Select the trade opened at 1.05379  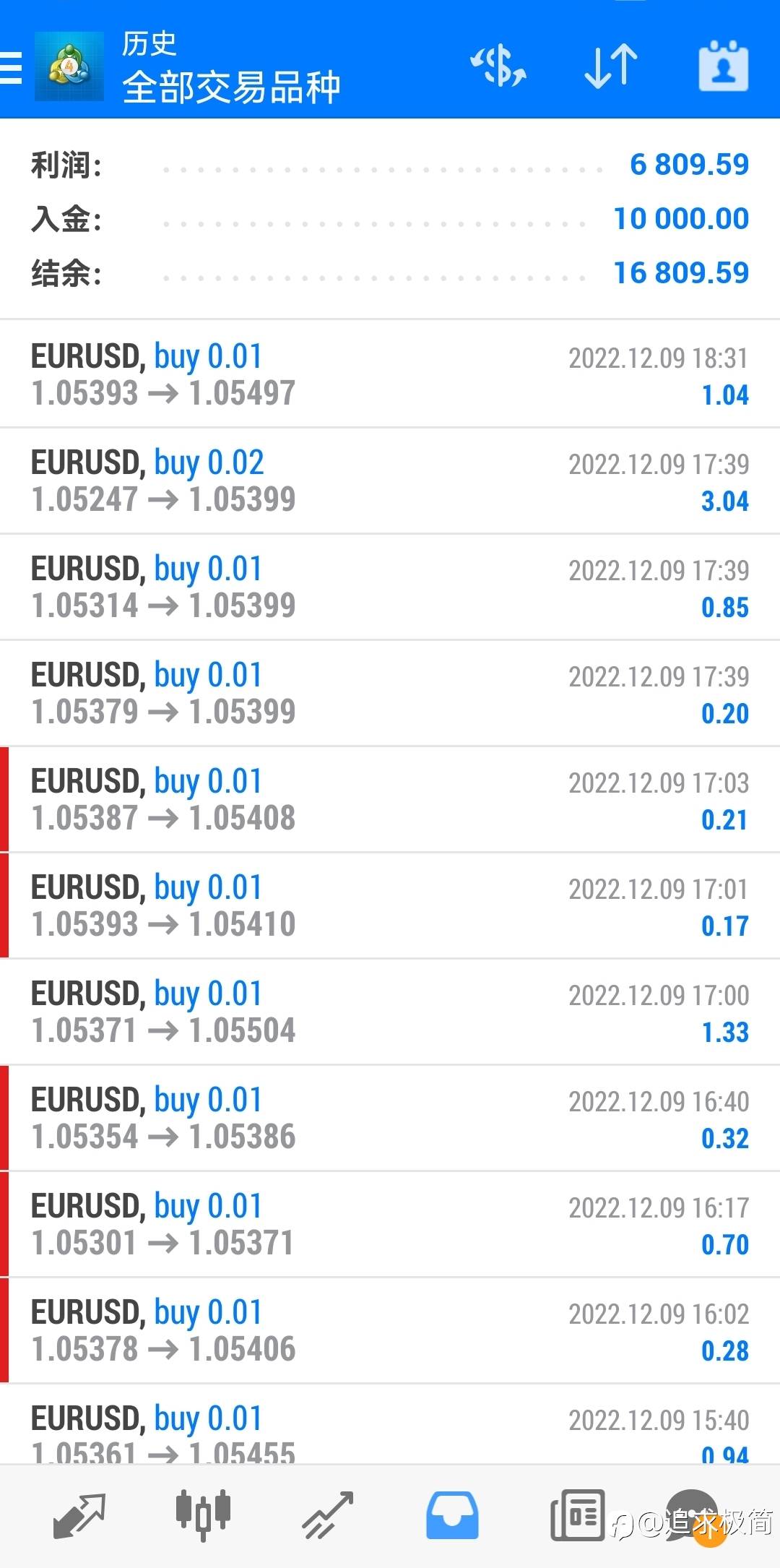click(x=390, y=693)
